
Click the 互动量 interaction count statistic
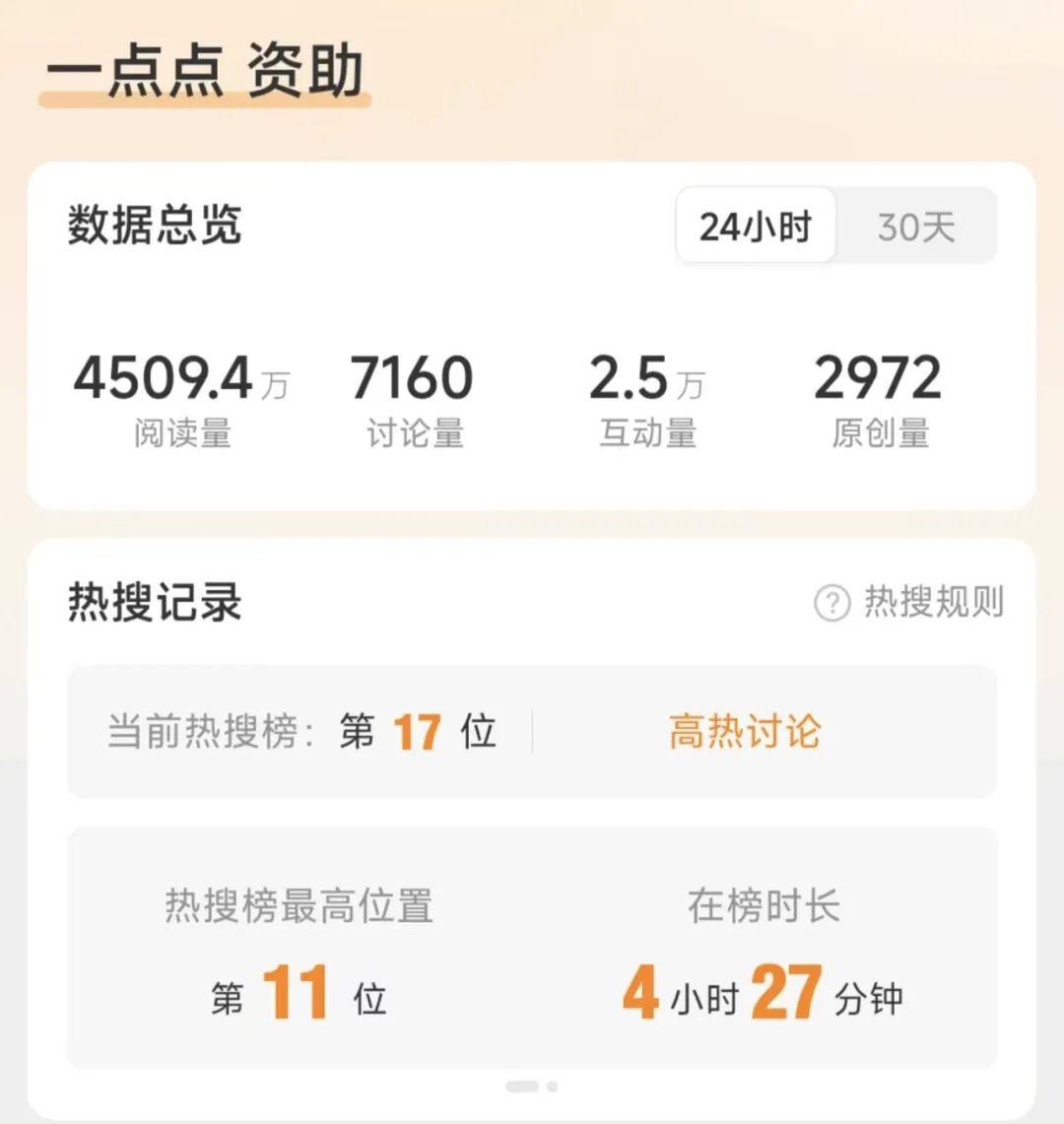(x=647, y=430)
